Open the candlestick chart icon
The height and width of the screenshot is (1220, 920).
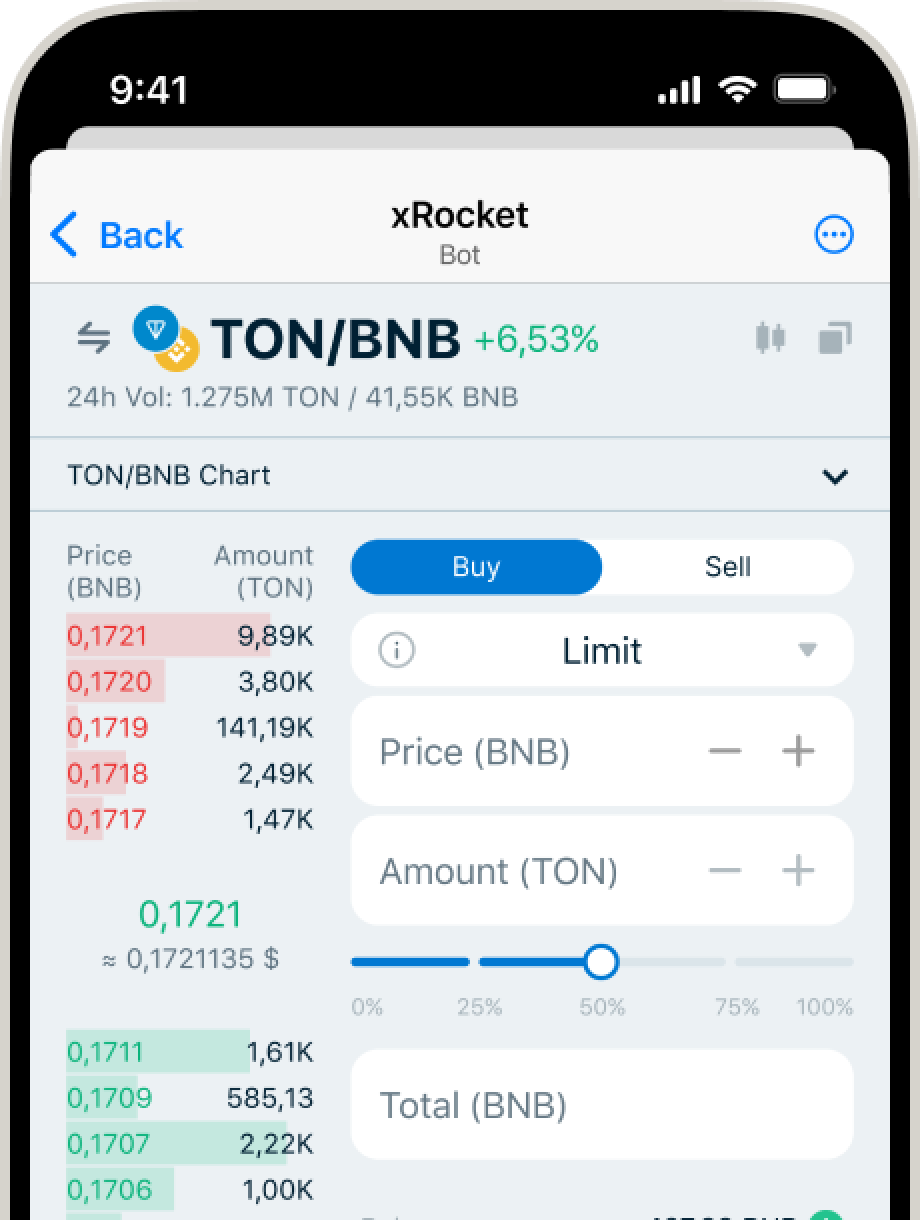pyautogui.click(x=770, y=337)
